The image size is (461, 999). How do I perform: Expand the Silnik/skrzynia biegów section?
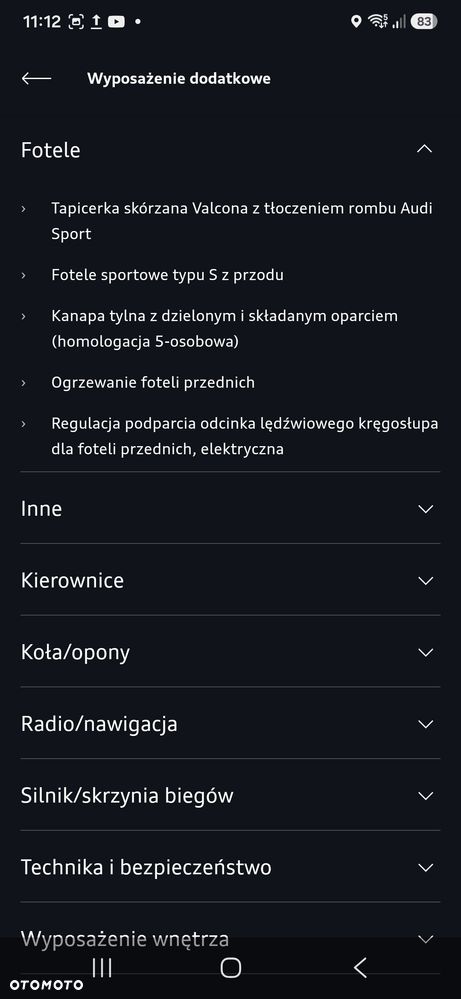(x=230, y=795)
